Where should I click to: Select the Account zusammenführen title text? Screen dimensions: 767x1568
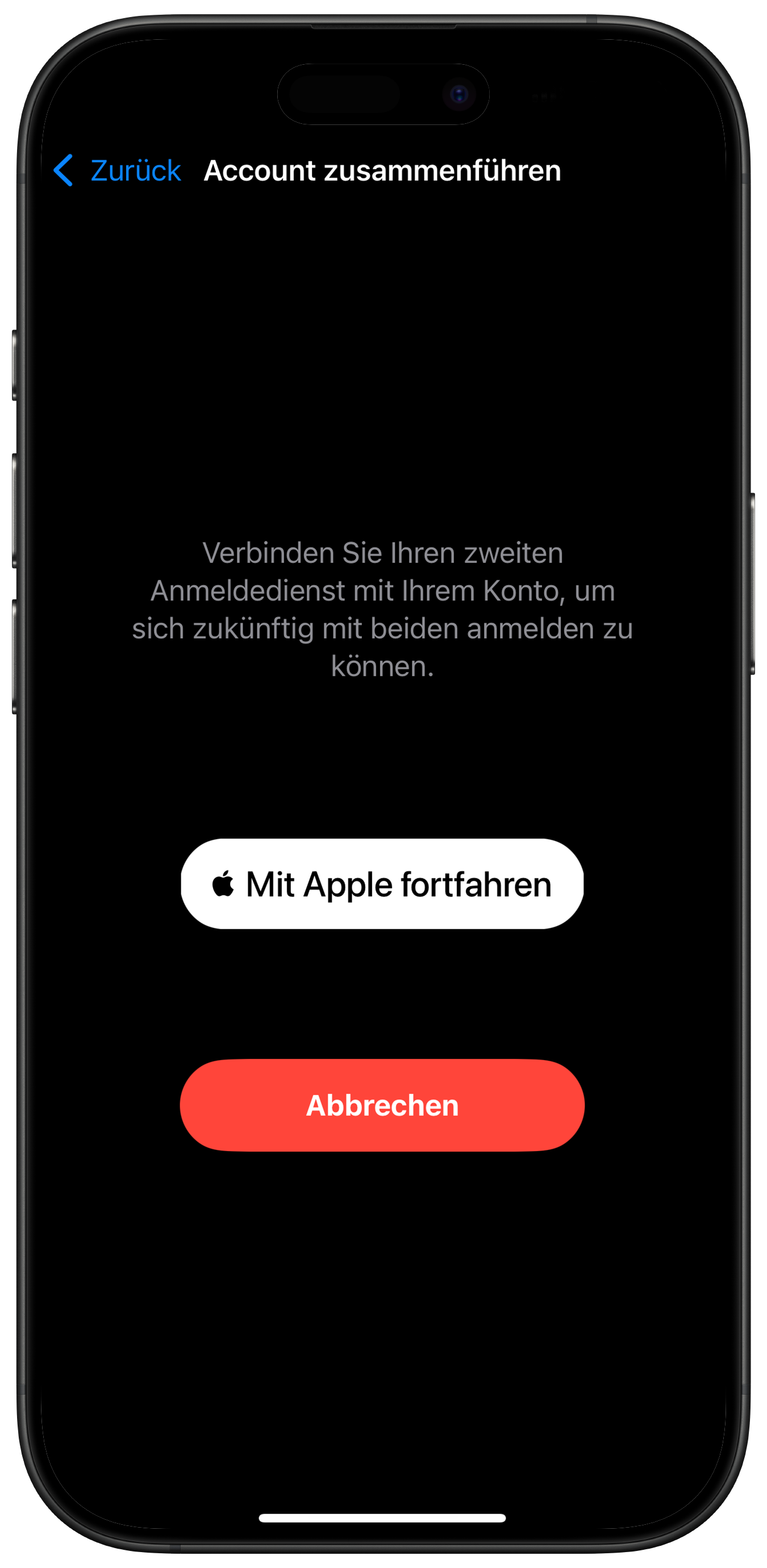383,171
